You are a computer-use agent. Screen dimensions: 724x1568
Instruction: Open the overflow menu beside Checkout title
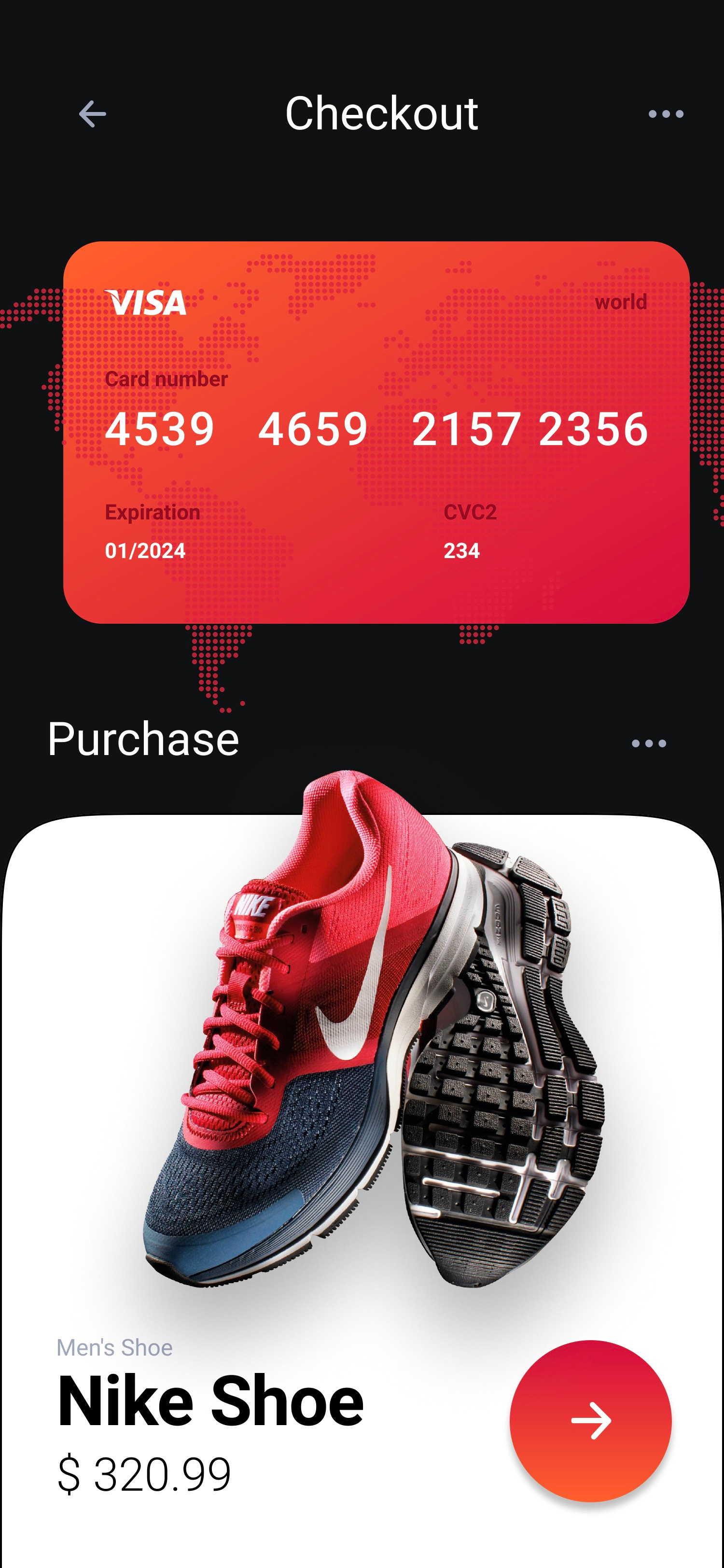point(666,114)
